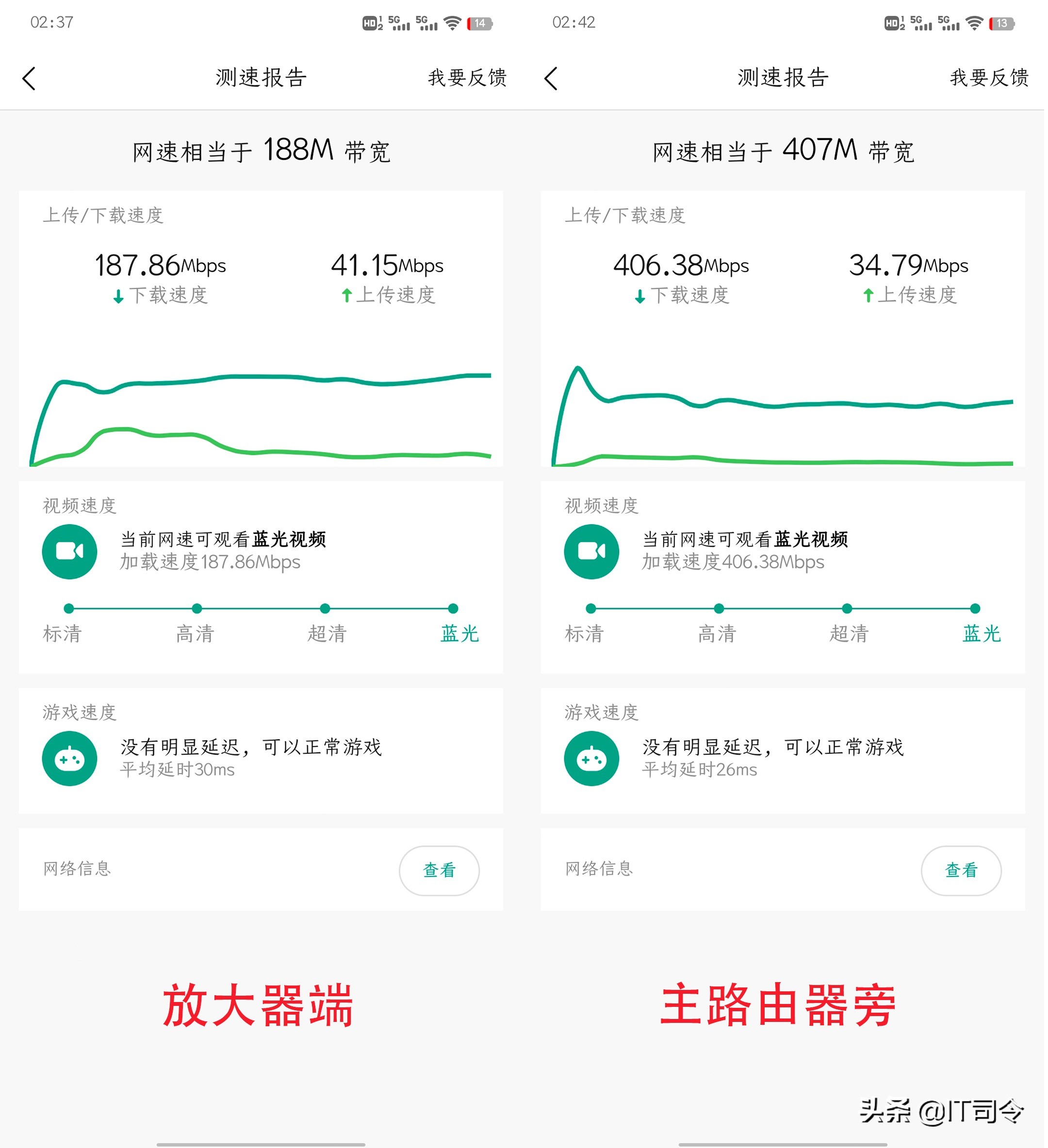Open 网络信息 details via left 查看 button
Viewport: 1048px width, 1148px height.
click(439, 870)
